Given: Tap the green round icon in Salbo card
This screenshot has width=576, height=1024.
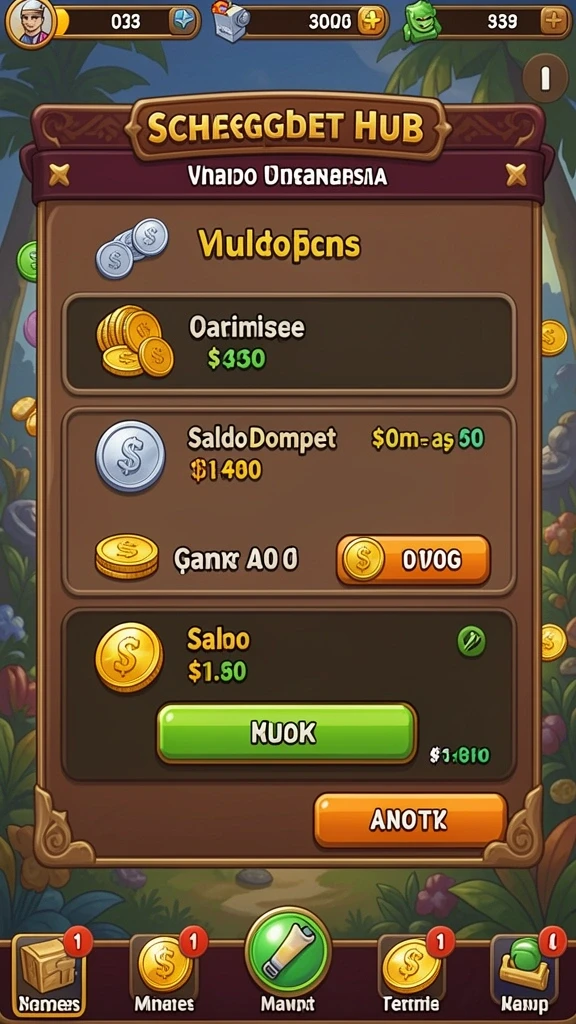Looking at the screenshot, I should (x=471, y=641).
